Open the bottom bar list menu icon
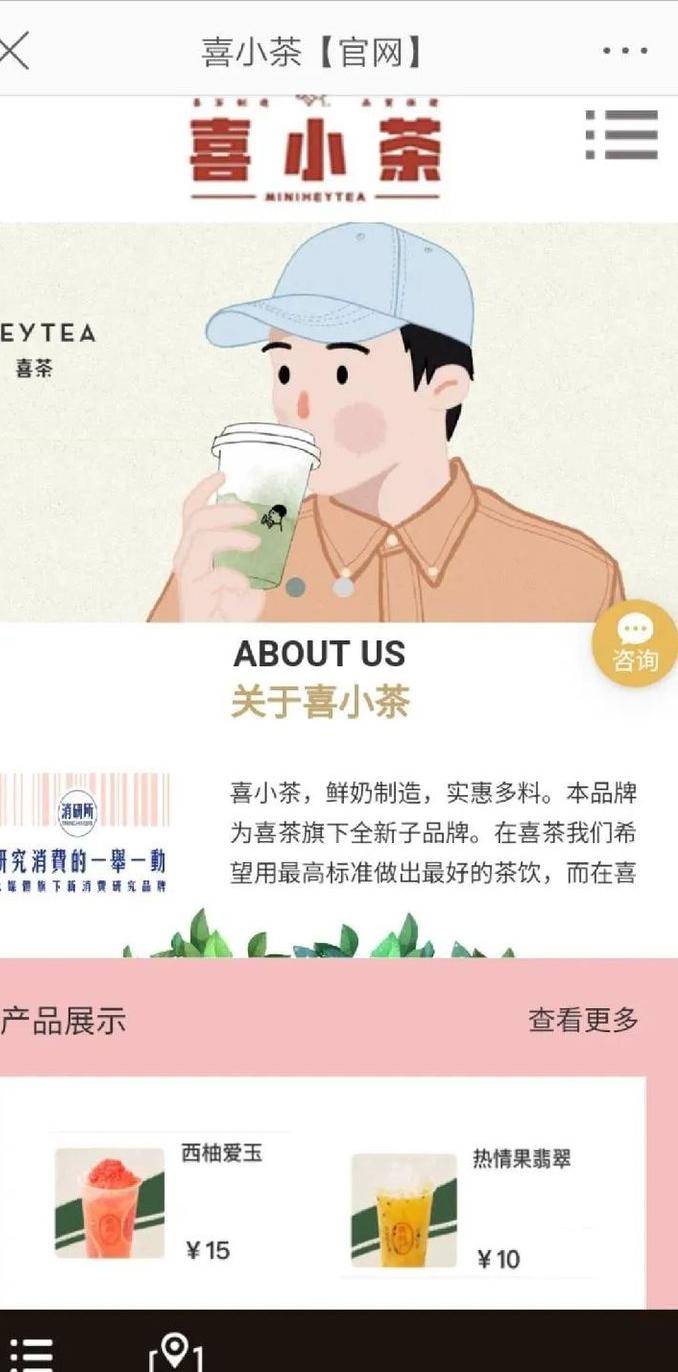This screenshot has width=678, height=1372. [x=30, y=1353]
